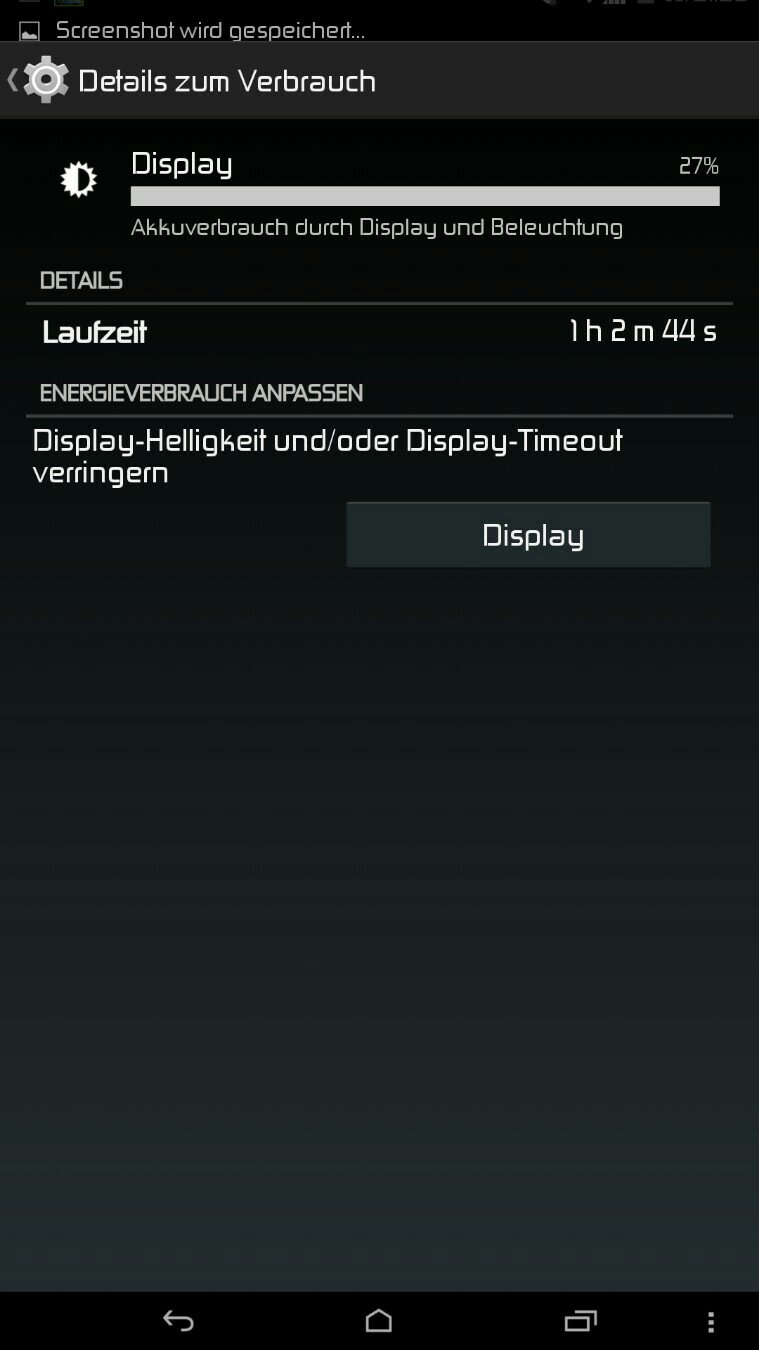Open the Display settings button
The image size is (759, 1350).
point(528,535)
